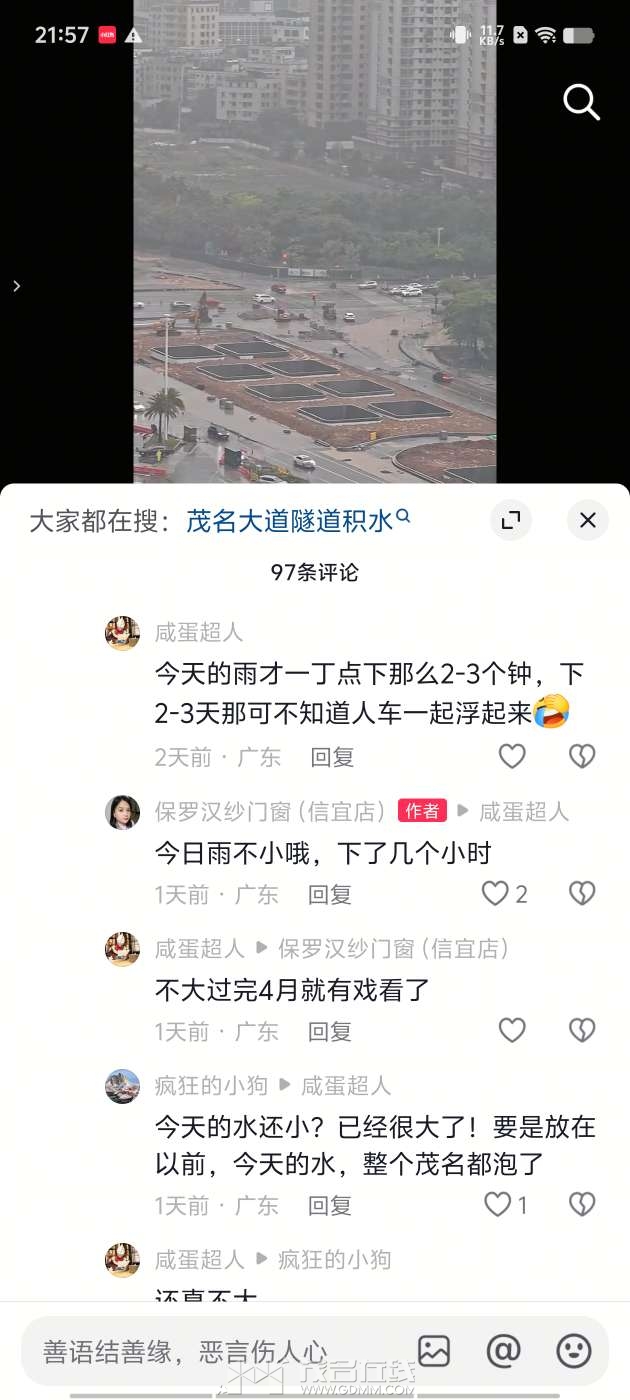Like 咸蛋超人's comment about 2-3个钟 rain
The height and width of the screenshot is (1400, 630).
[512, 757]
